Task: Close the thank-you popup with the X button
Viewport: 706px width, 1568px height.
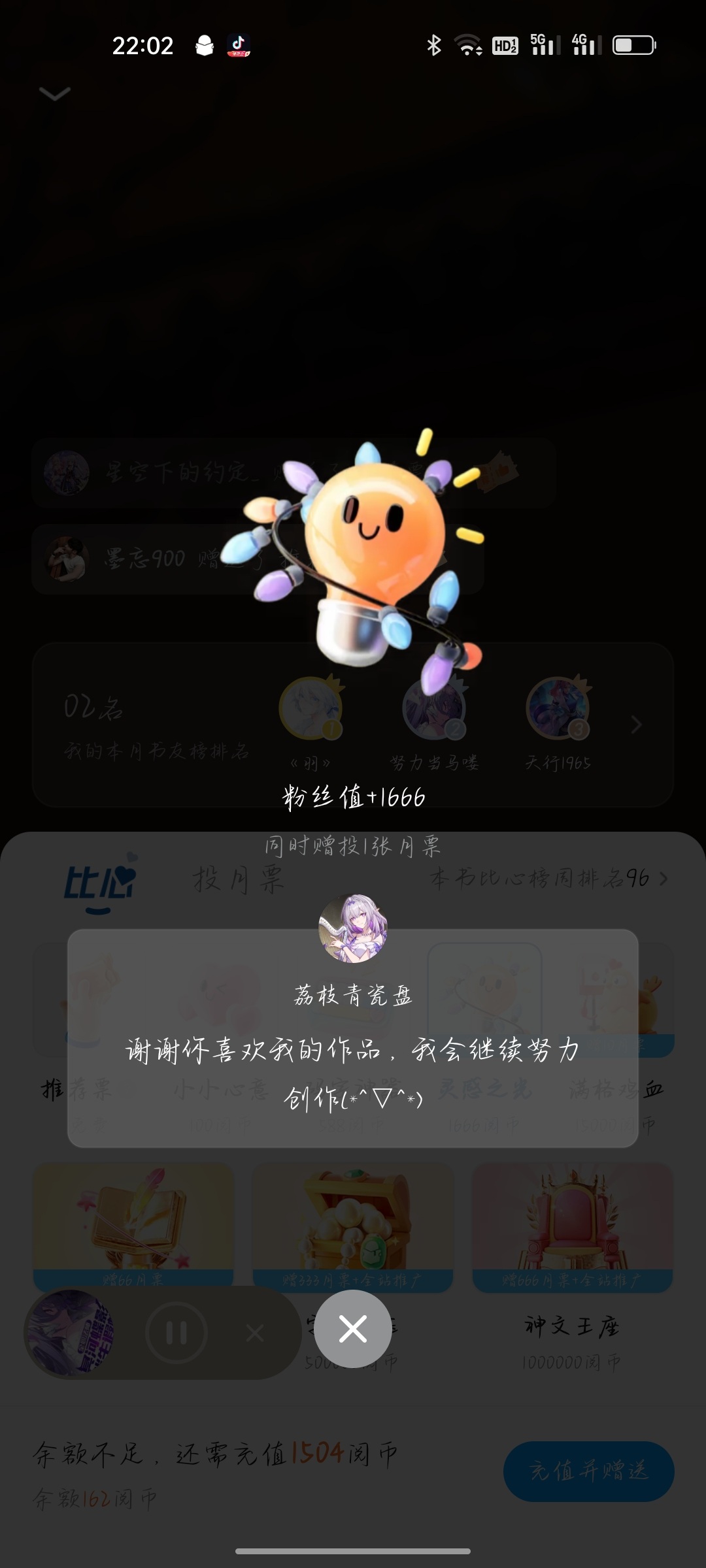Action: [352, 1329]
